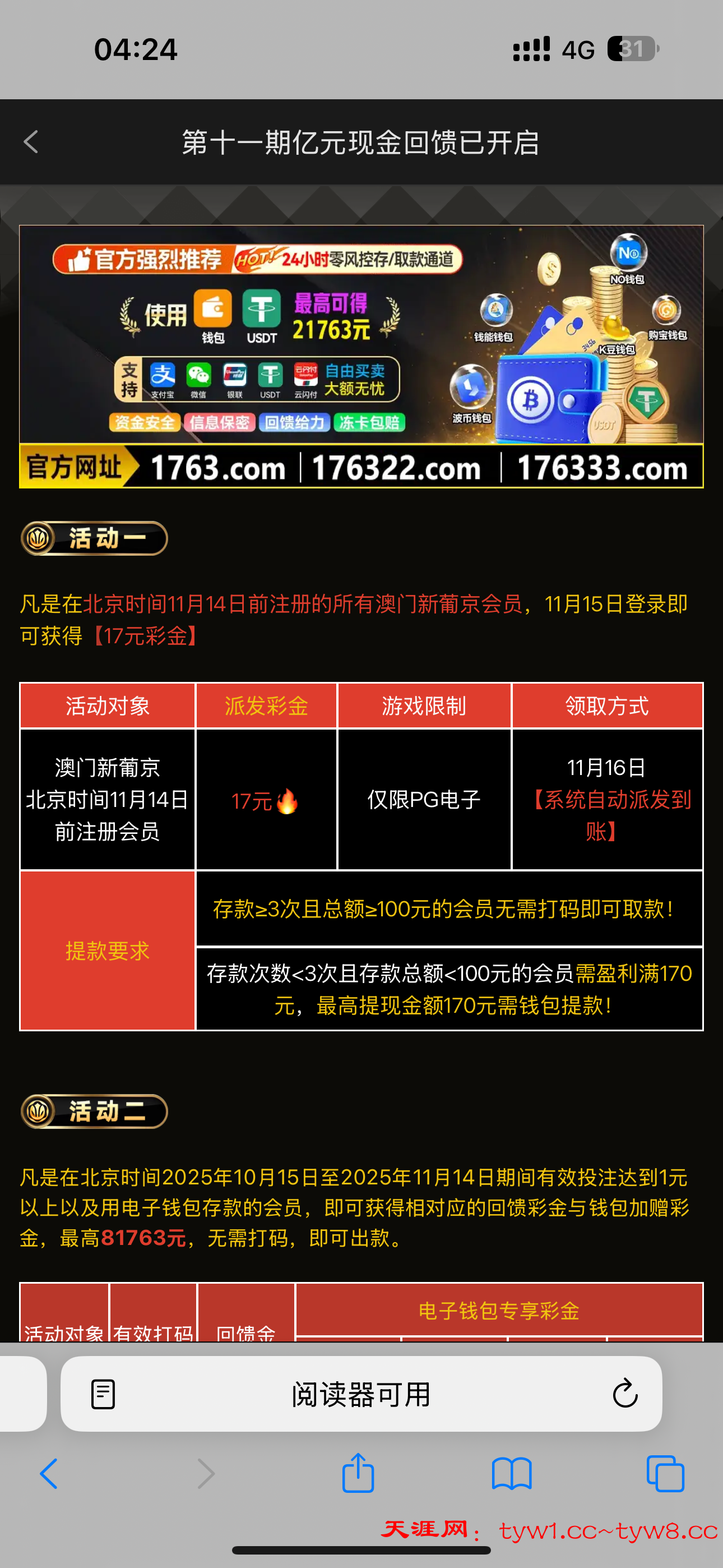The image size is (723, 1568).
Task: Tap the Safari address bar
Action: (361, 1393)
